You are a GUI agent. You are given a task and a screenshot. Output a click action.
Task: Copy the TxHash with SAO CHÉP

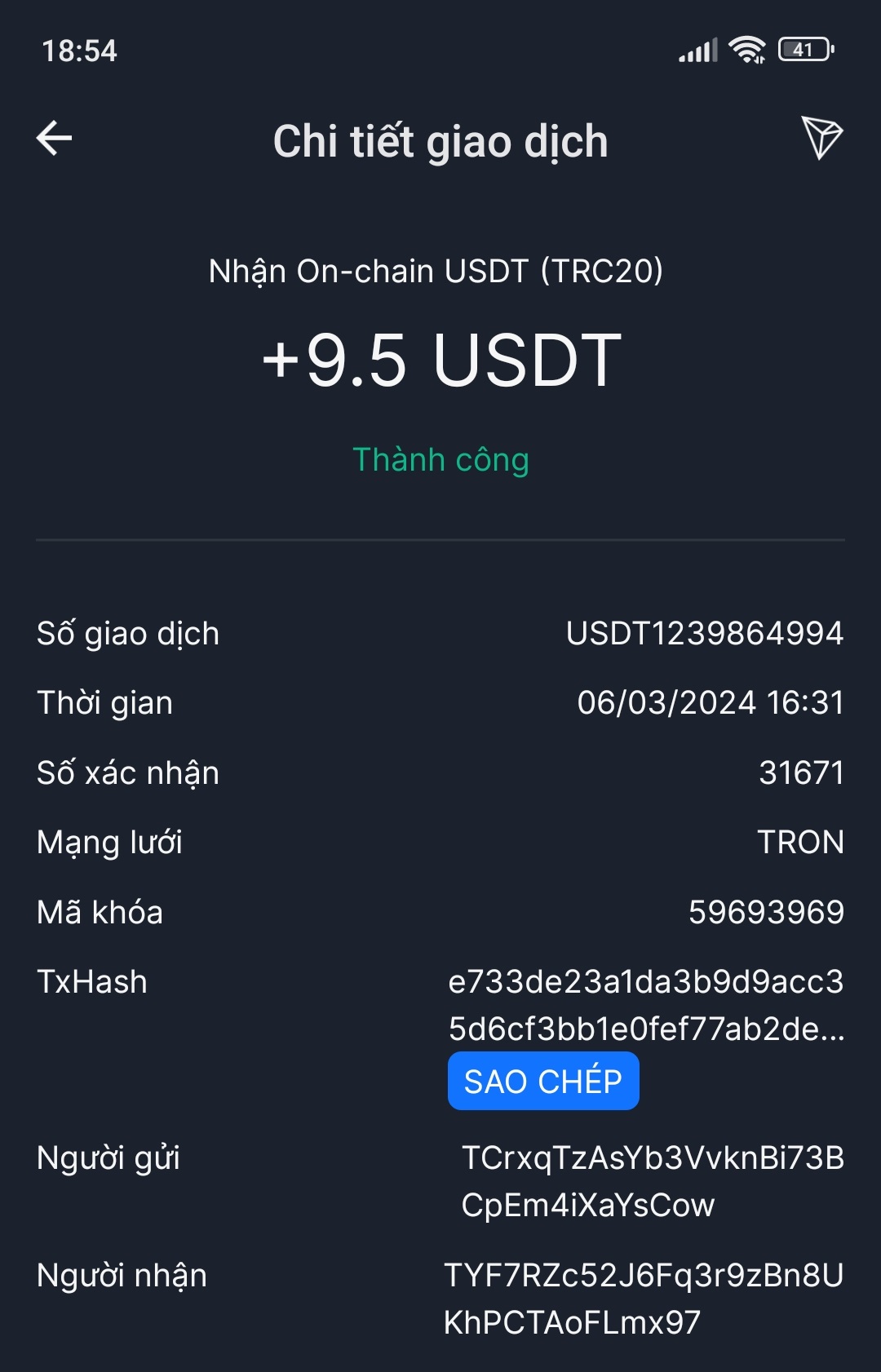(x=542, y=1082)
